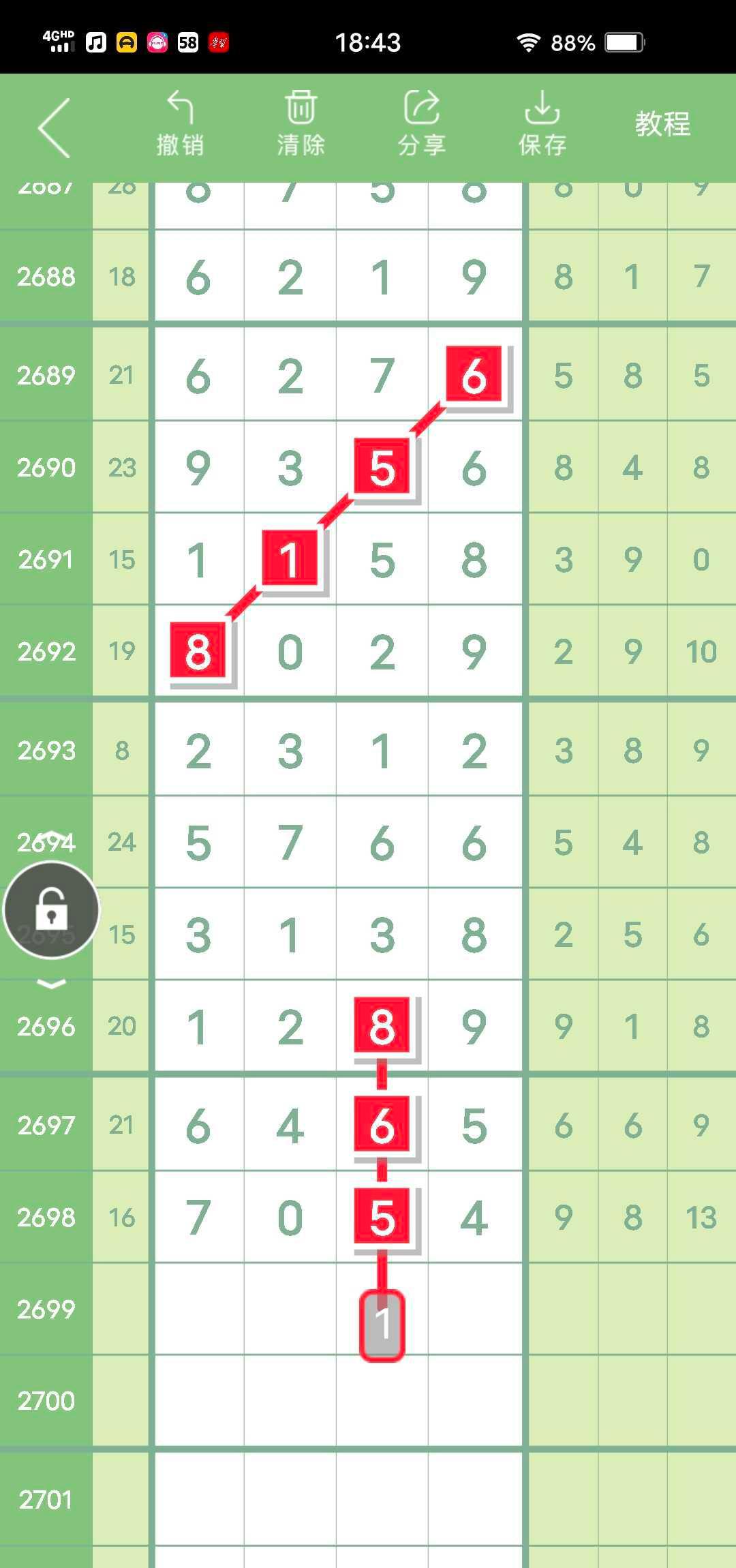Viewport: 736px width, 1568px height.
Task: Share the chart via 分享
Action: click(421, 125)
